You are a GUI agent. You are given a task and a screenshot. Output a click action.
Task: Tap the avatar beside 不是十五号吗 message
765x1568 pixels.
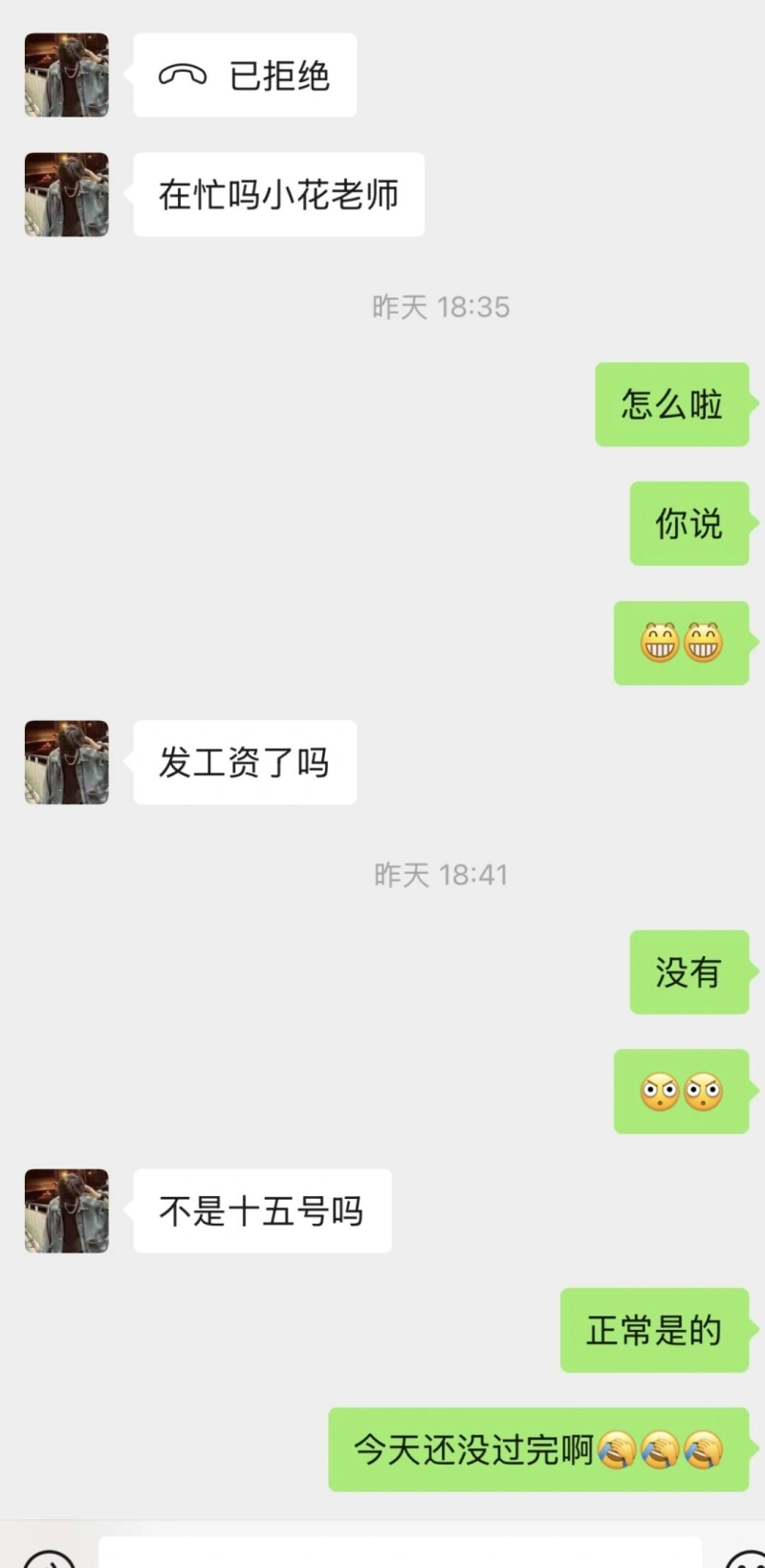pyautogui.click(x=66, y=1210)
